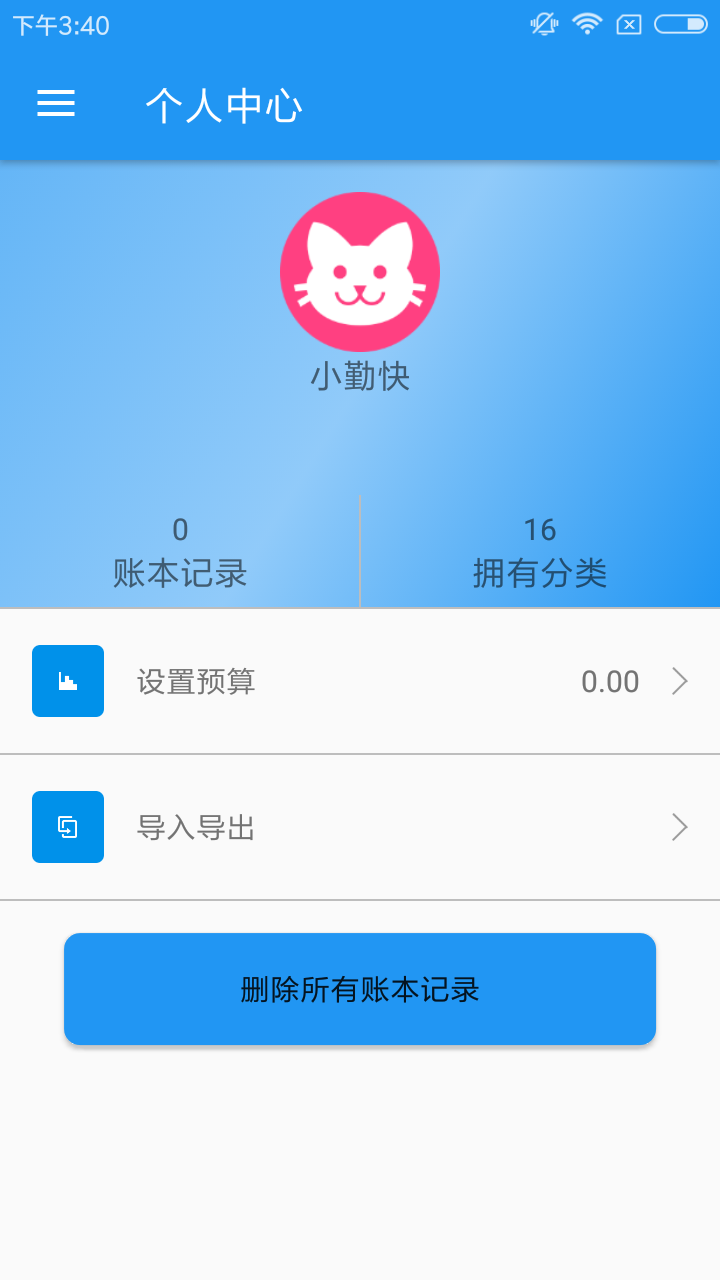The height and width of the screenshot is (1280, 720).
Task: Open the hamburger sidebar from the toolbar
Action: pyautogui.click(x=56, y=104)
